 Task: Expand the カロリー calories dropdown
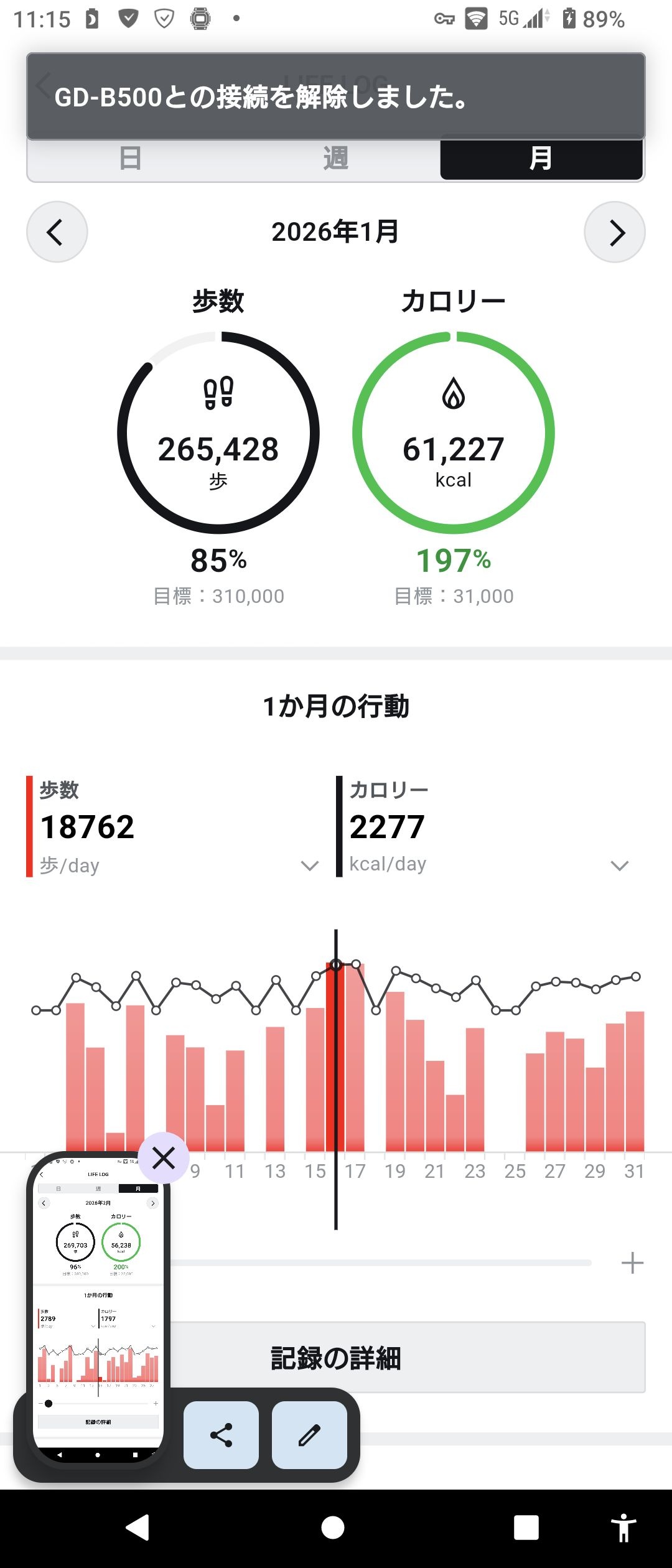coord(619,866)
